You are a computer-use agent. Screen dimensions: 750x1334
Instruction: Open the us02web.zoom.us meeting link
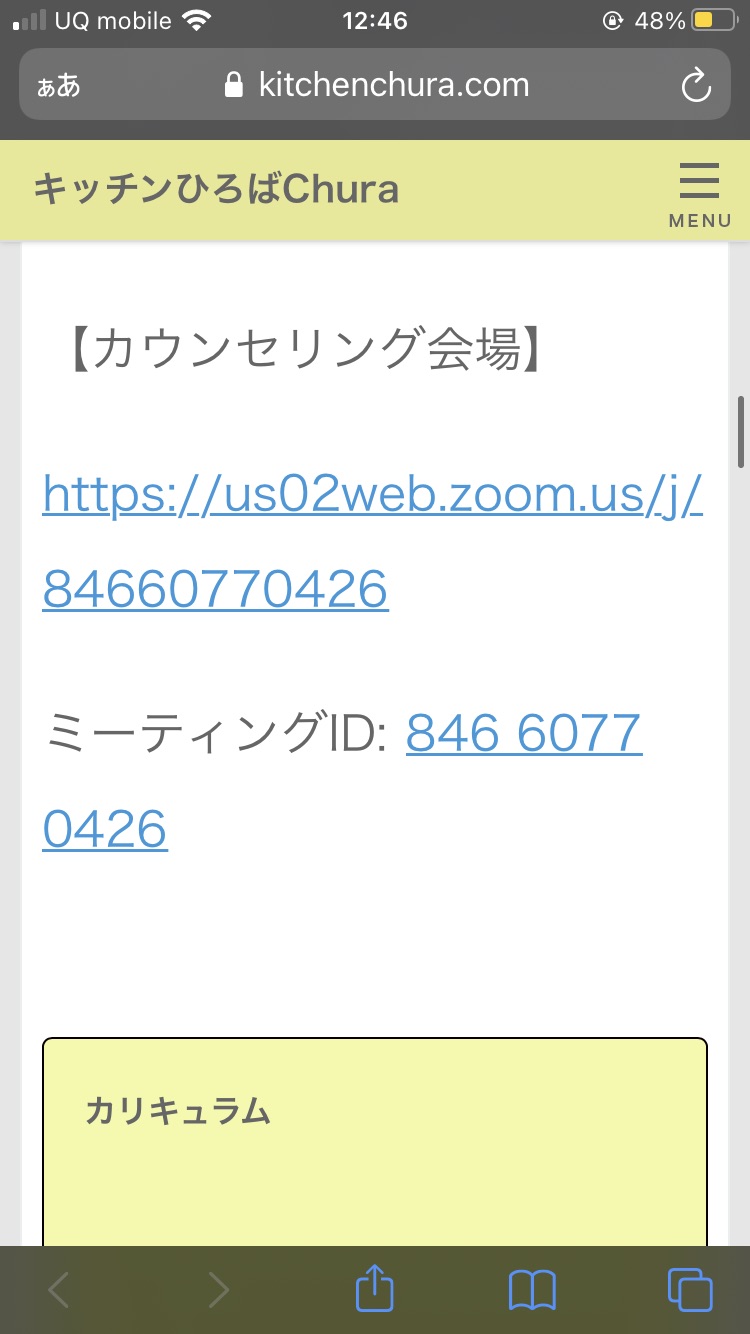pos(372,541)
